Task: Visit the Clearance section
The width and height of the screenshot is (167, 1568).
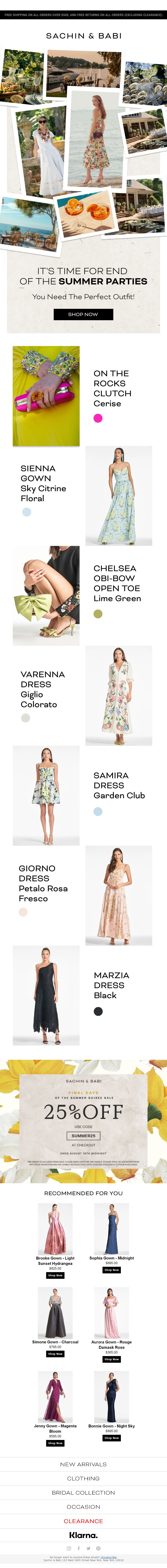Action: click(x=83, y=1521)
